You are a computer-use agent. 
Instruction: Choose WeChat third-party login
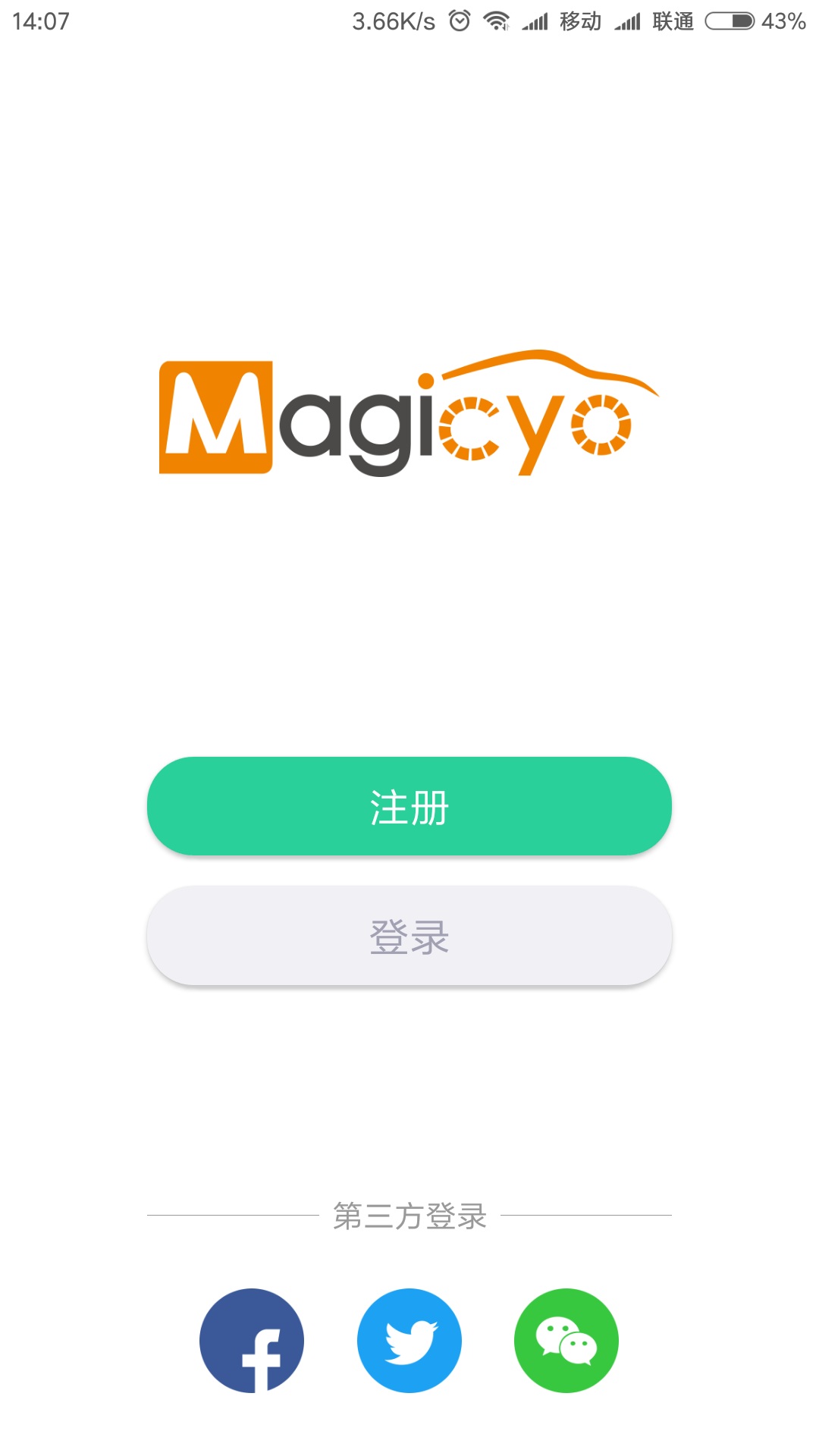(x=566, y=1340)
